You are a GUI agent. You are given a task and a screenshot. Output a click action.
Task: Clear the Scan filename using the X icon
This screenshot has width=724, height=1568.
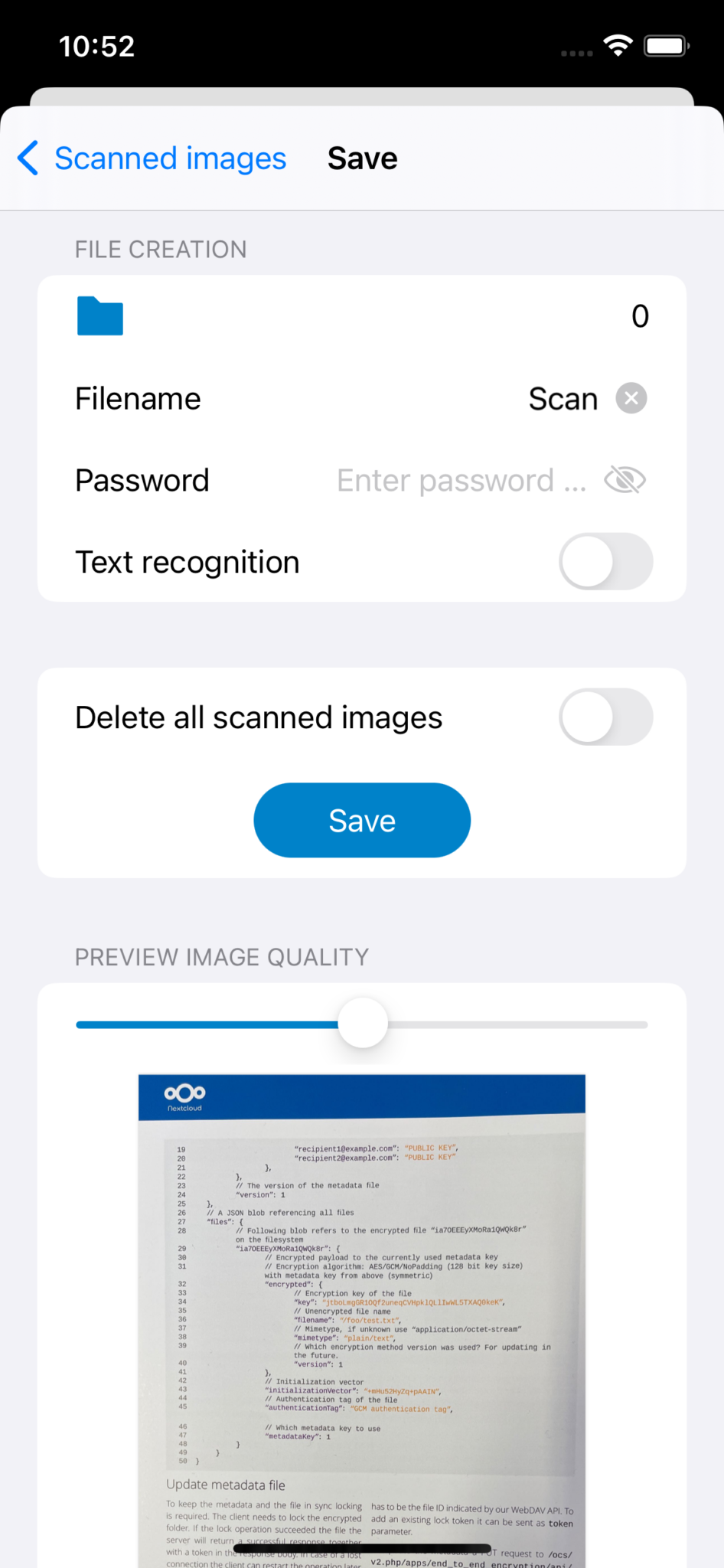point(630,398)
